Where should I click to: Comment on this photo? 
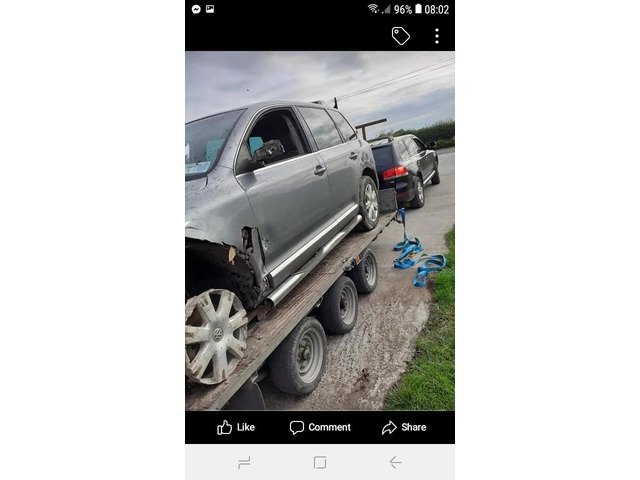[x=320, y=427]
